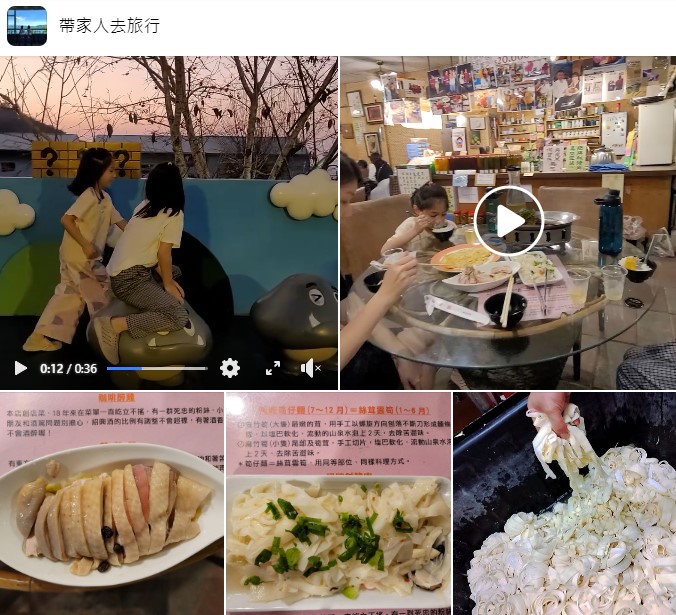Image resolution: width=676 pixels, height=615 pixels.
Task: Resume the first video with the play button
Action: tap(21, 368)
